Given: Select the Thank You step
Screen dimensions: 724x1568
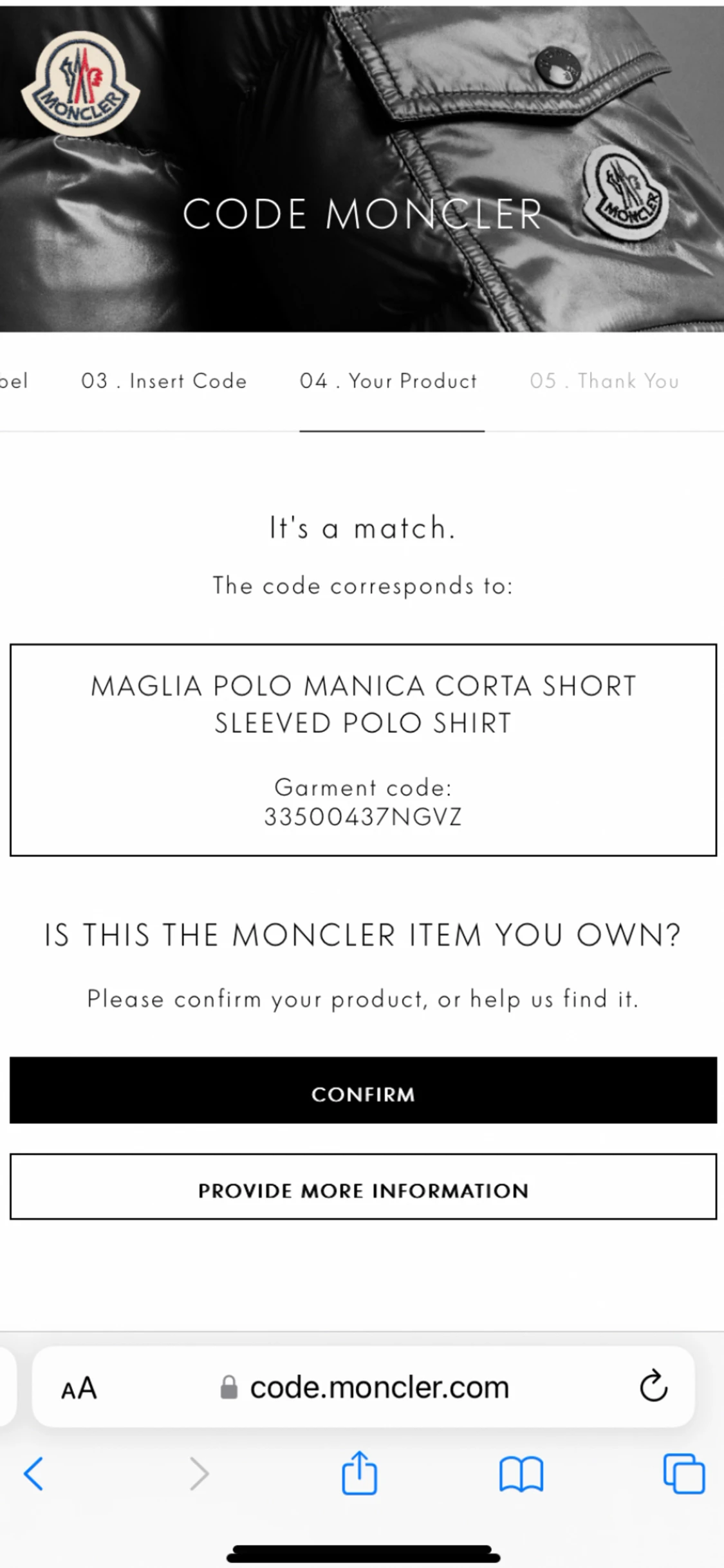Looking at the screenshot, I should click(604, 381).
